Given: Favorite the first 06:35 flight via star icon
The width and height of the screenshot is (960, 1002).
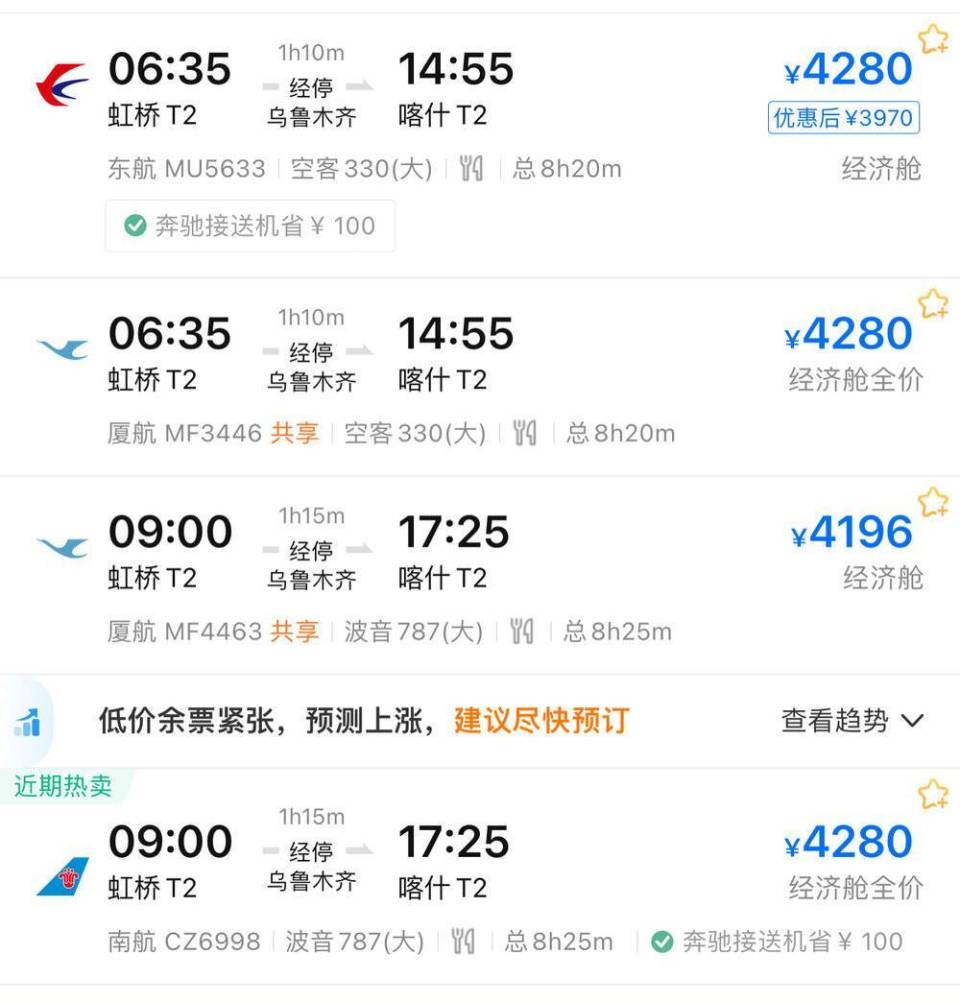Looking at the screenshot, I should pos(934,38).
